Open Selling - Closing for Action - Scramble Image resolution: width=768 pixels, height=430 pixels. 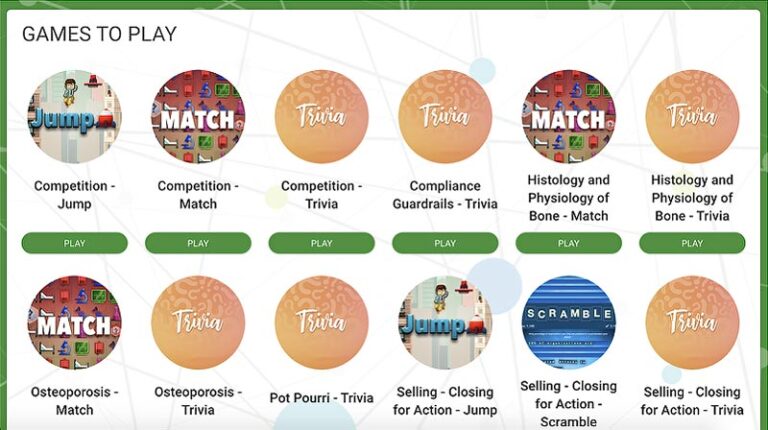tap(568, 323)
